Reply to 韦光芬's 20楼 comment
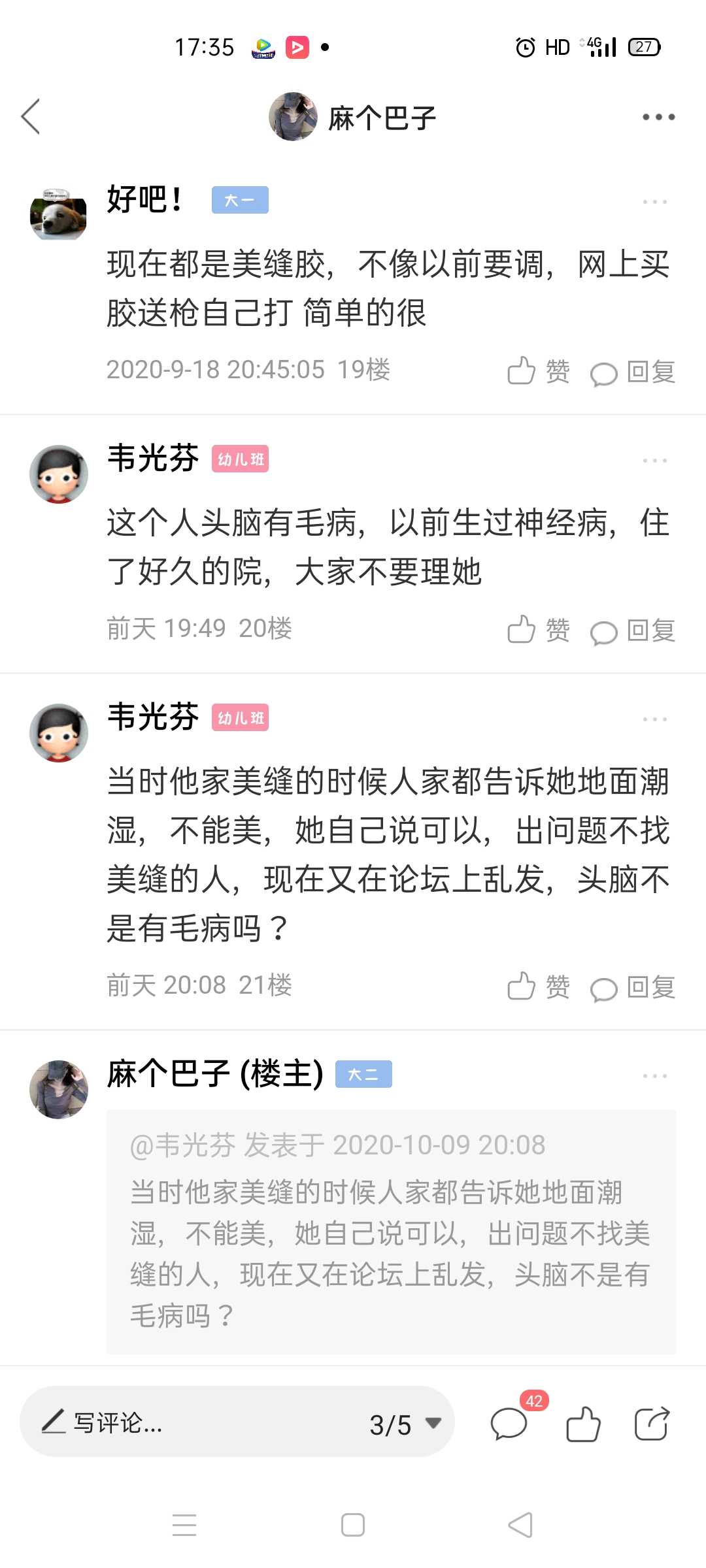Screen dimensions: 706x1568 (633, 630)
